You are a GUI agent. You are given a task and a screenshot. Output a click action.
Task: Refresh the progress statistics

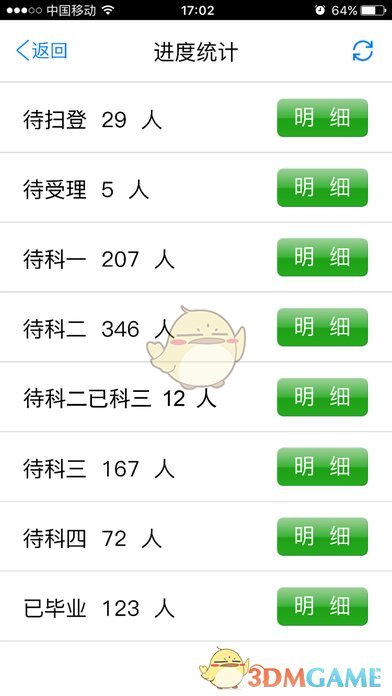[363, 51]
